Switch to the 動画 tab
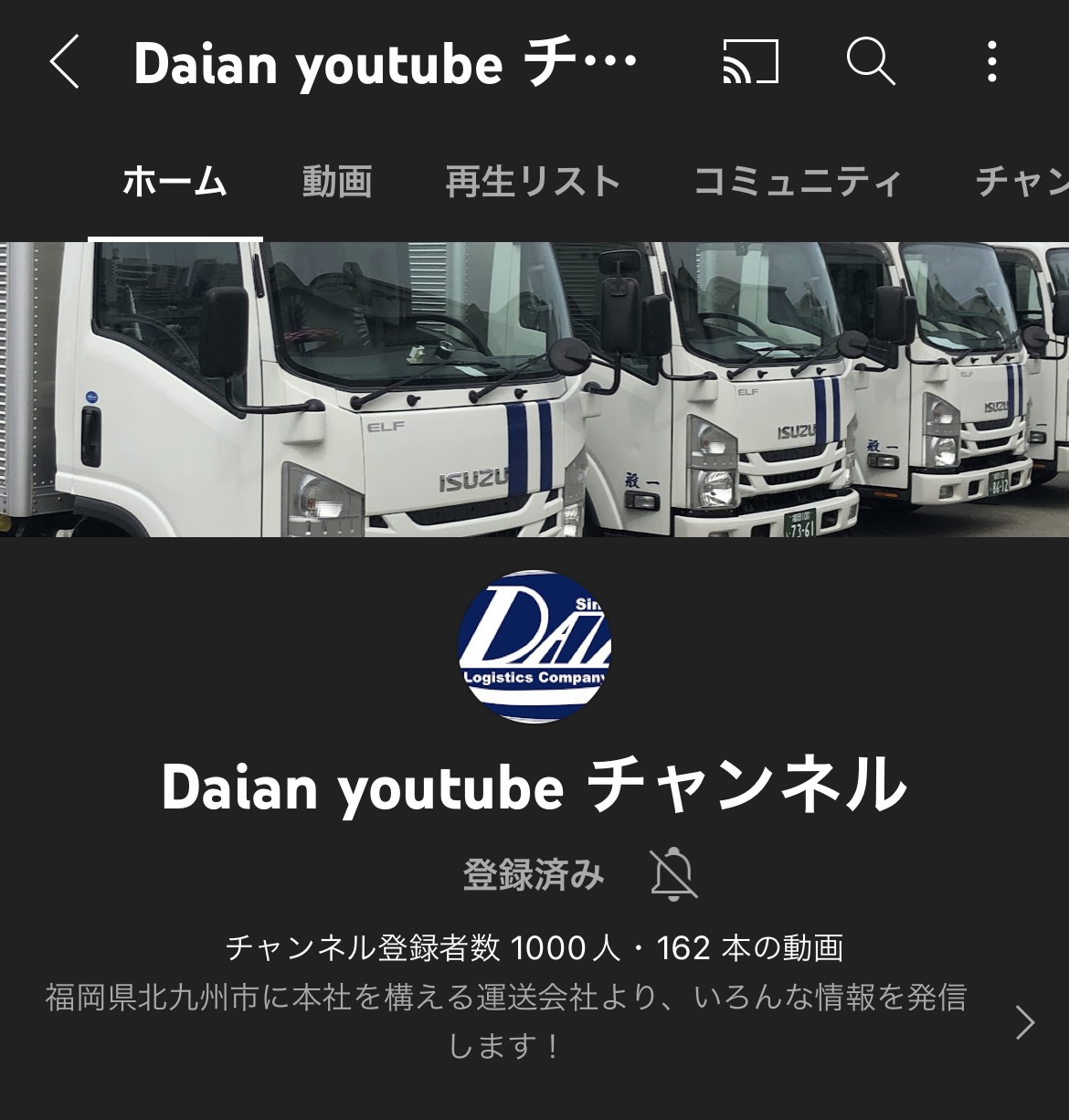1069x1120 pixels. tap(337, 183)
